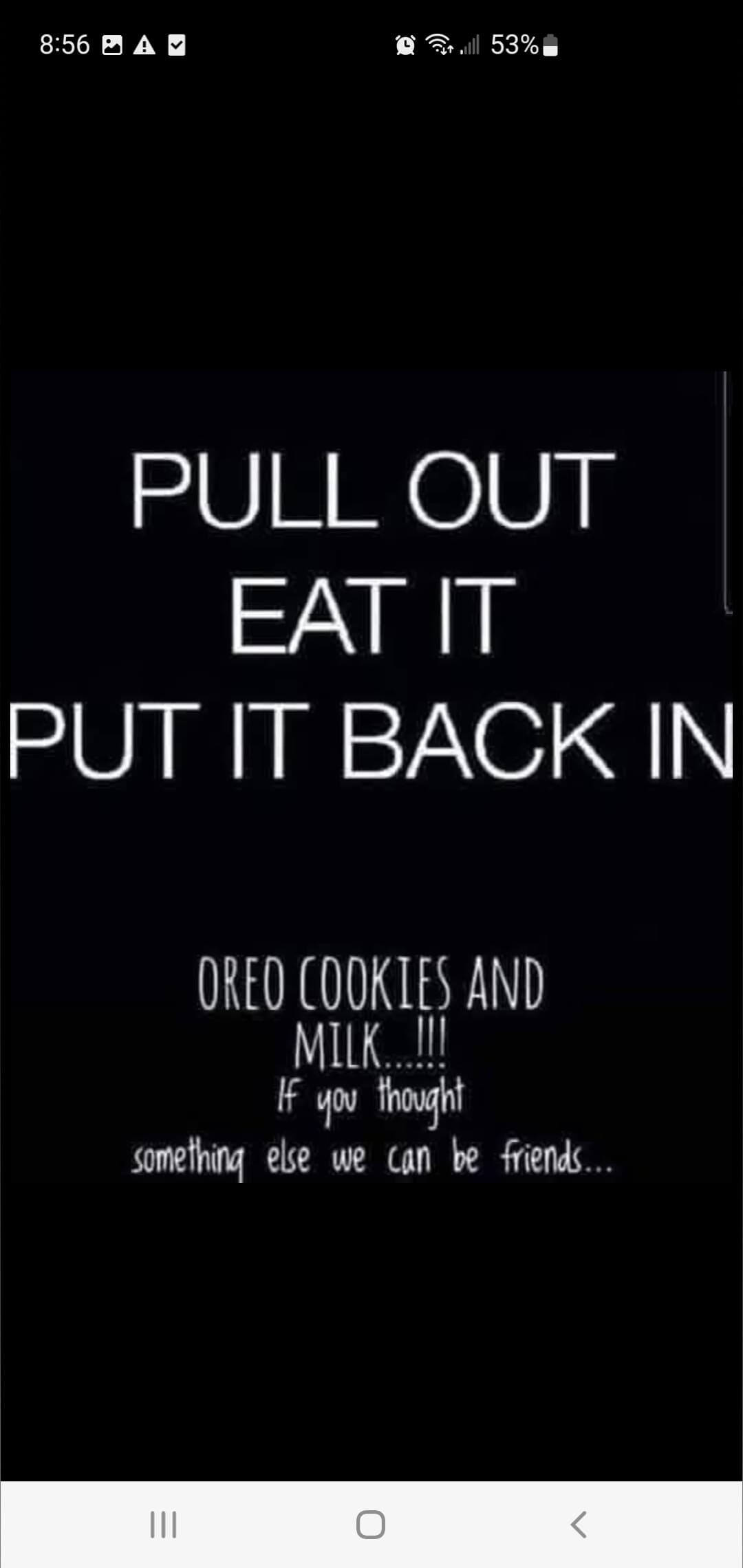Open recent apps from the navigation bar
The height and width of the screenshot is (1568, 743).
click(x=164, y=1524)
